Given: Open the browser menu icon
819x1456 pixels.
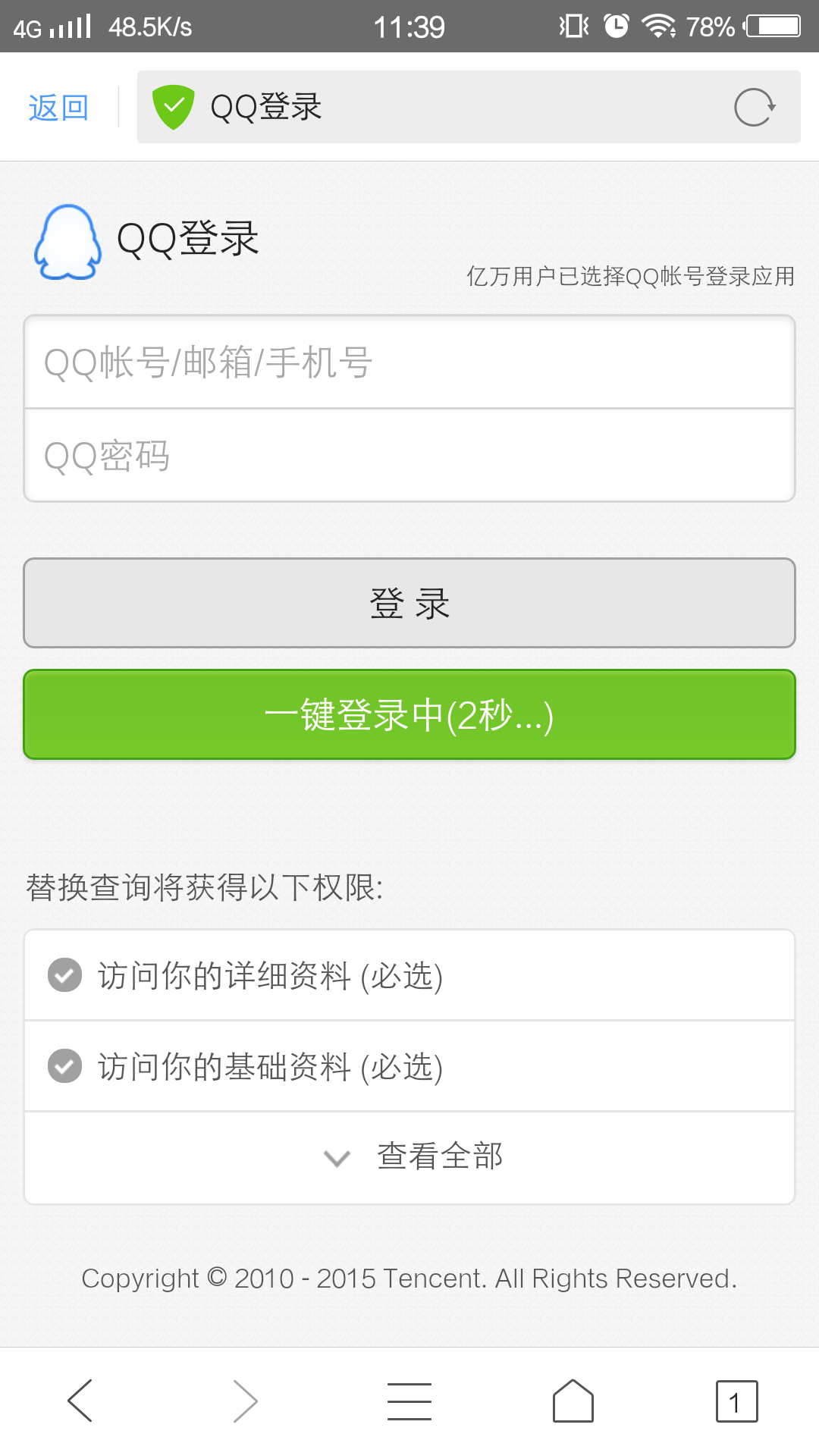Looking at the screenshot, I should click(x=409, y=1401).
